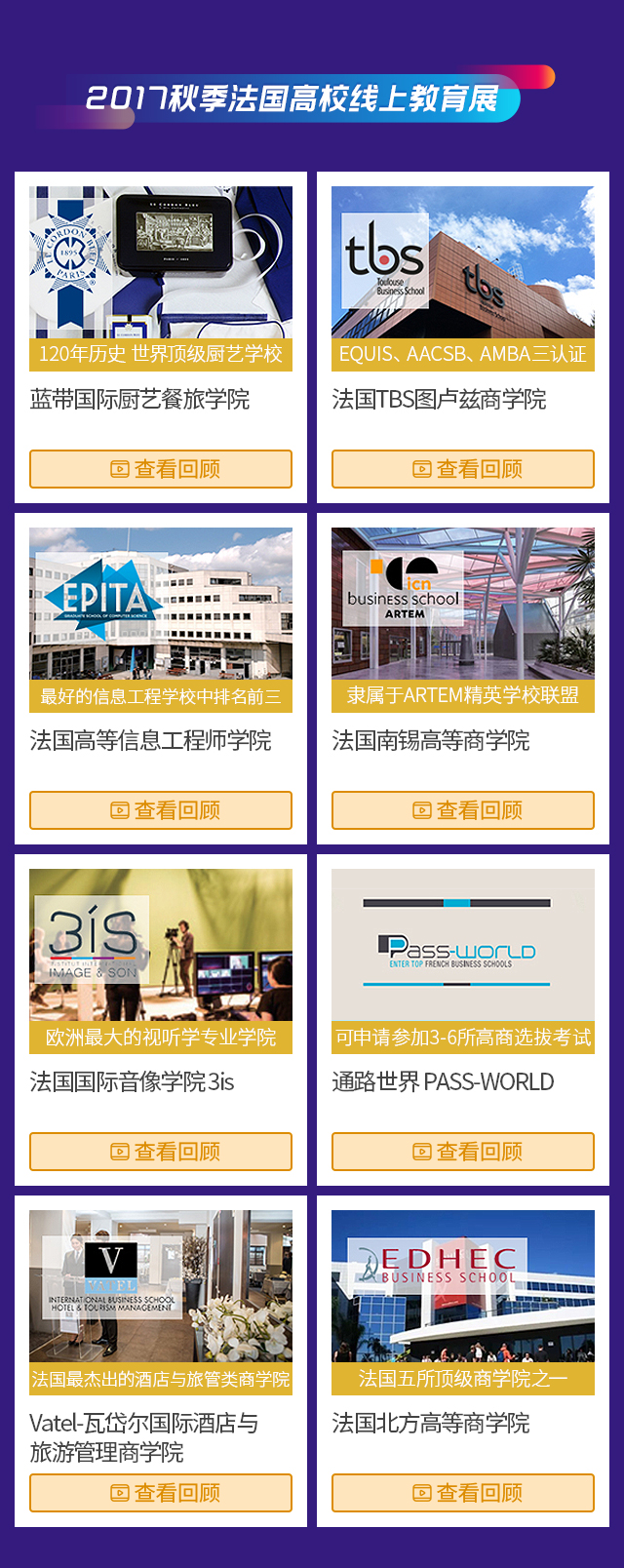Screen dimensions: 624x1568
Task: Watch the review of 法国南锡高等商学院
Action: point(463,810)
